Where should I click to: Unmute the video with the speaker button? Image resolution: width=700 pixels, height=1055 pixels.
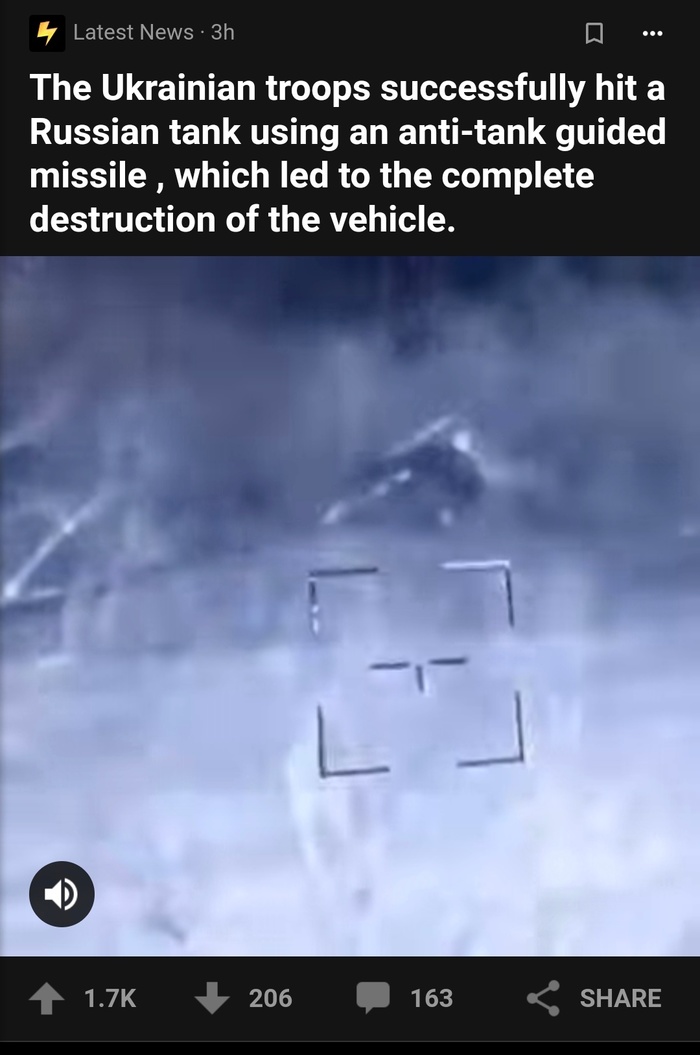[x=62, y=894]
